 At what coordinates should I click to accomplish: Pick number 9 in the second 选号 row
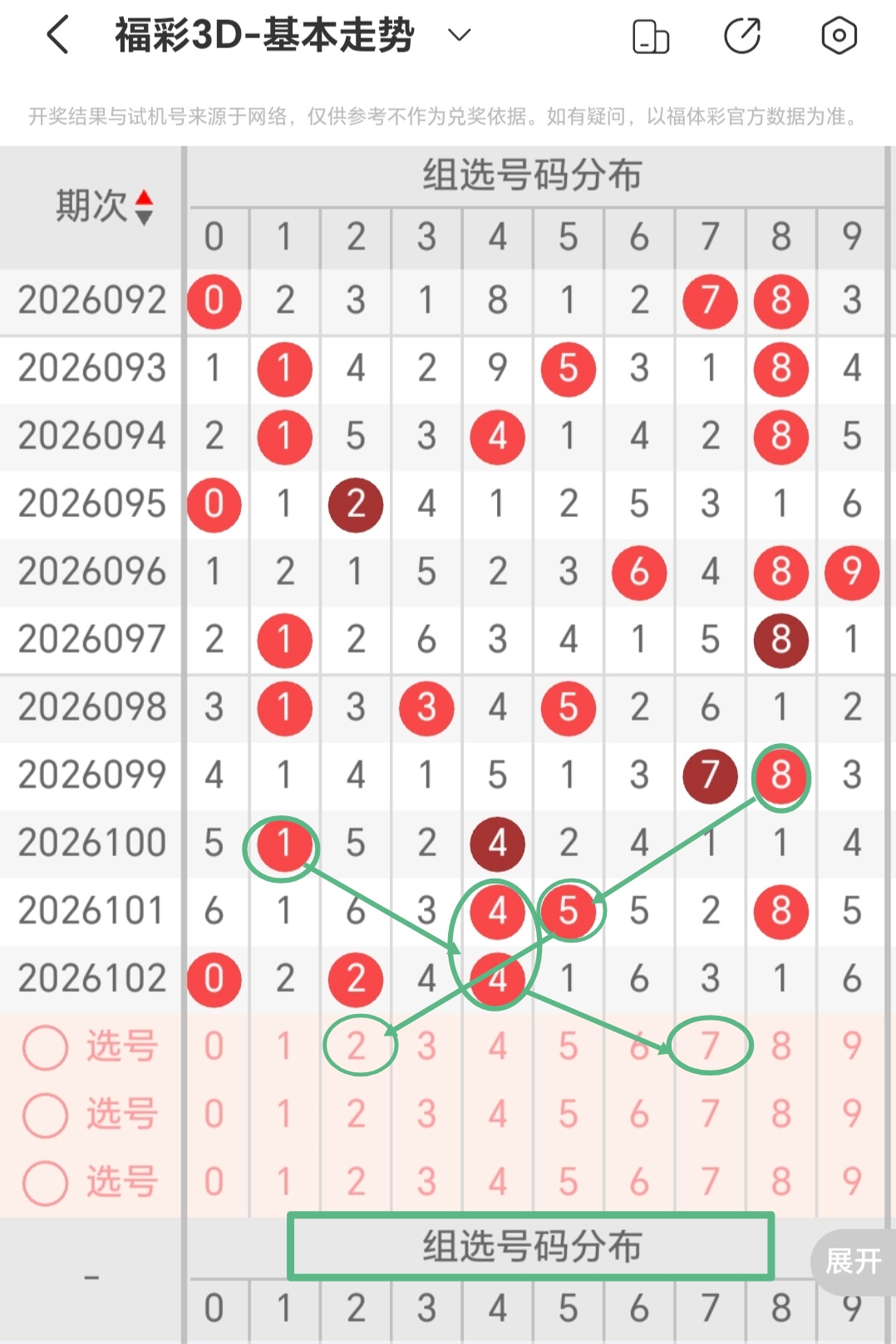pyautogui.click(x=851, y=1114)
